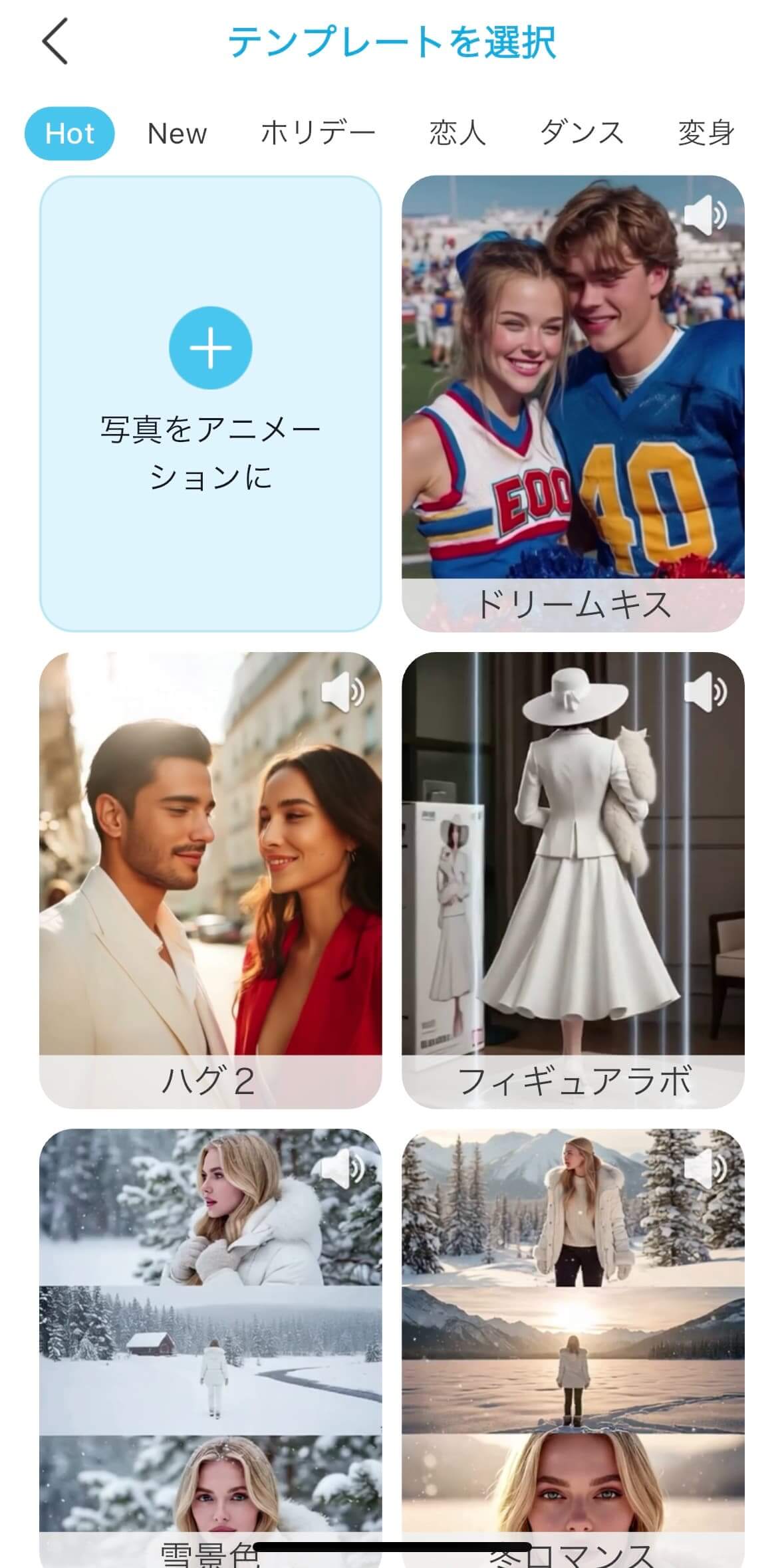Open the ホリデー category tab
Image resolution: width=784 pixels, height=1568 pixels.
(x=319, y=134)
